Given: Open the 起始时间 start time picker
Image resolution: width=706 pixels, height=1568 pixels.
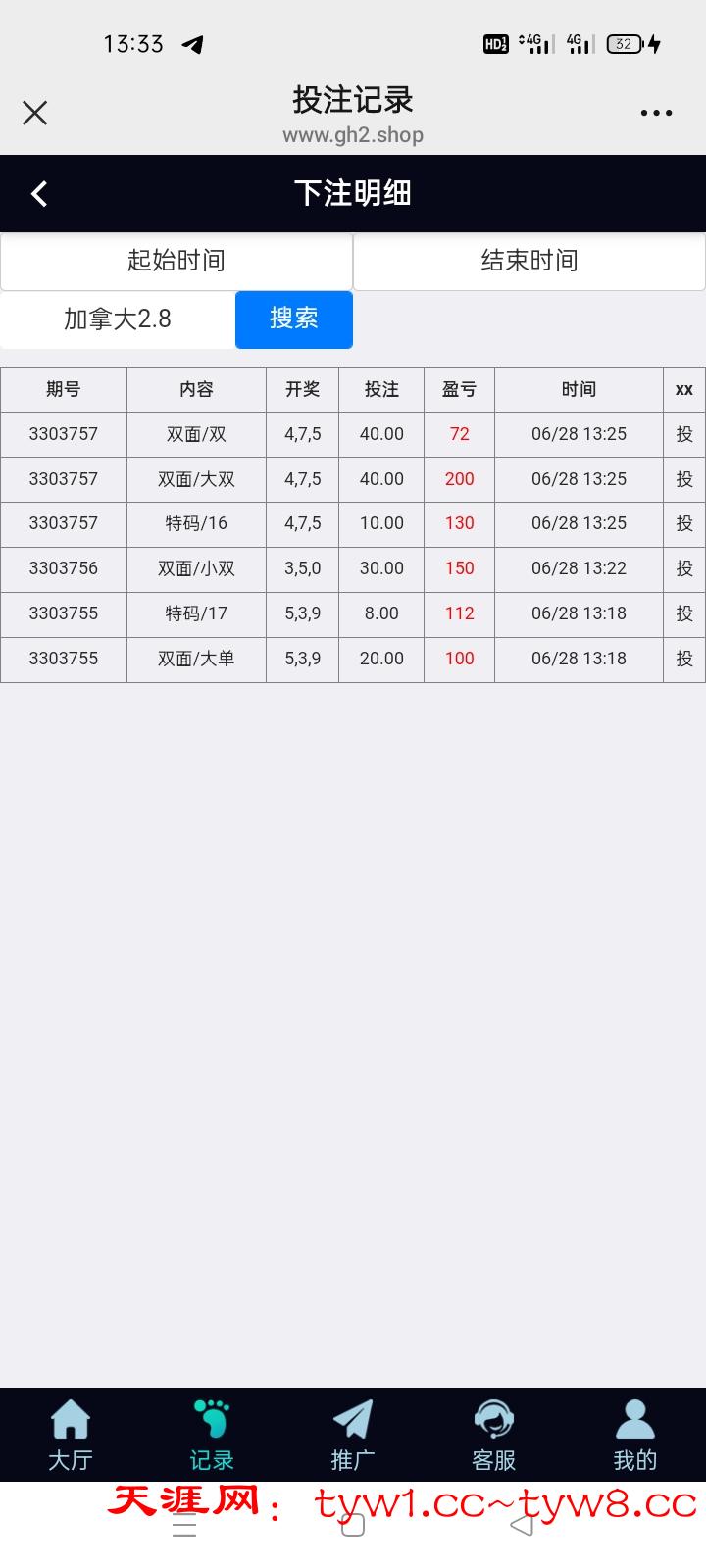Looking at the screenshot, I should point(176,261).
